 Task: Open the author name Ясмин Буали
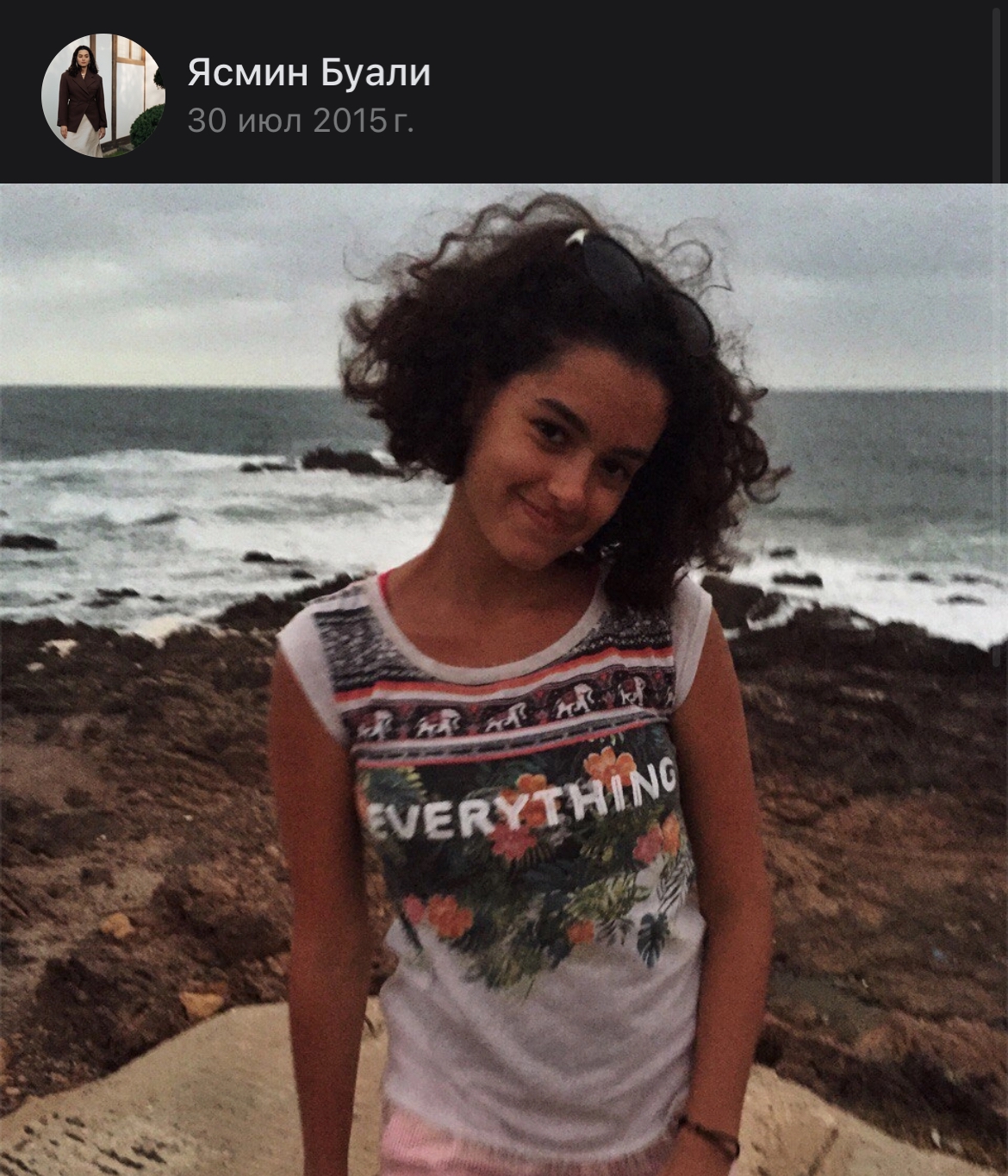[x=309, y=74]
